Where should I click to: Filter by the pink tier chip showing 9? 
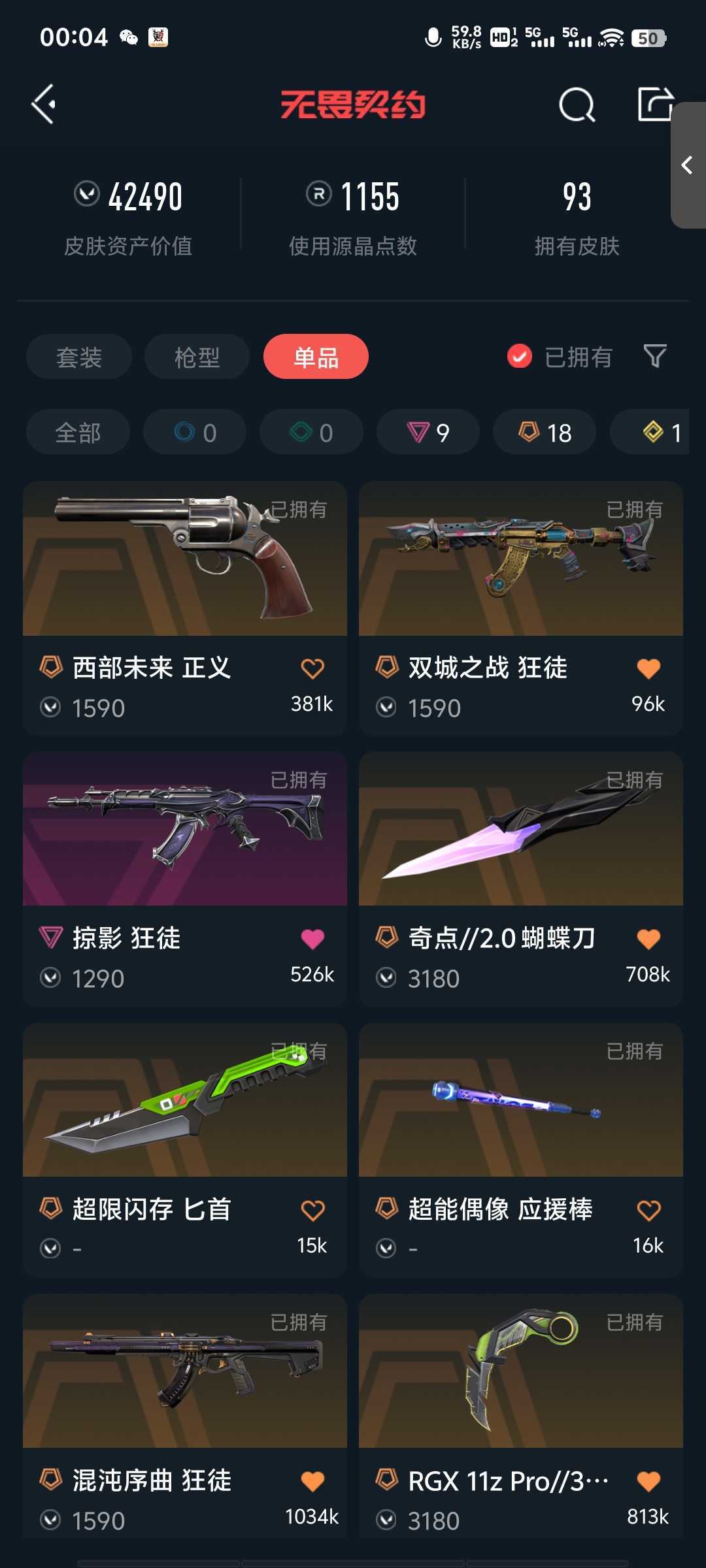click(428, 432)
